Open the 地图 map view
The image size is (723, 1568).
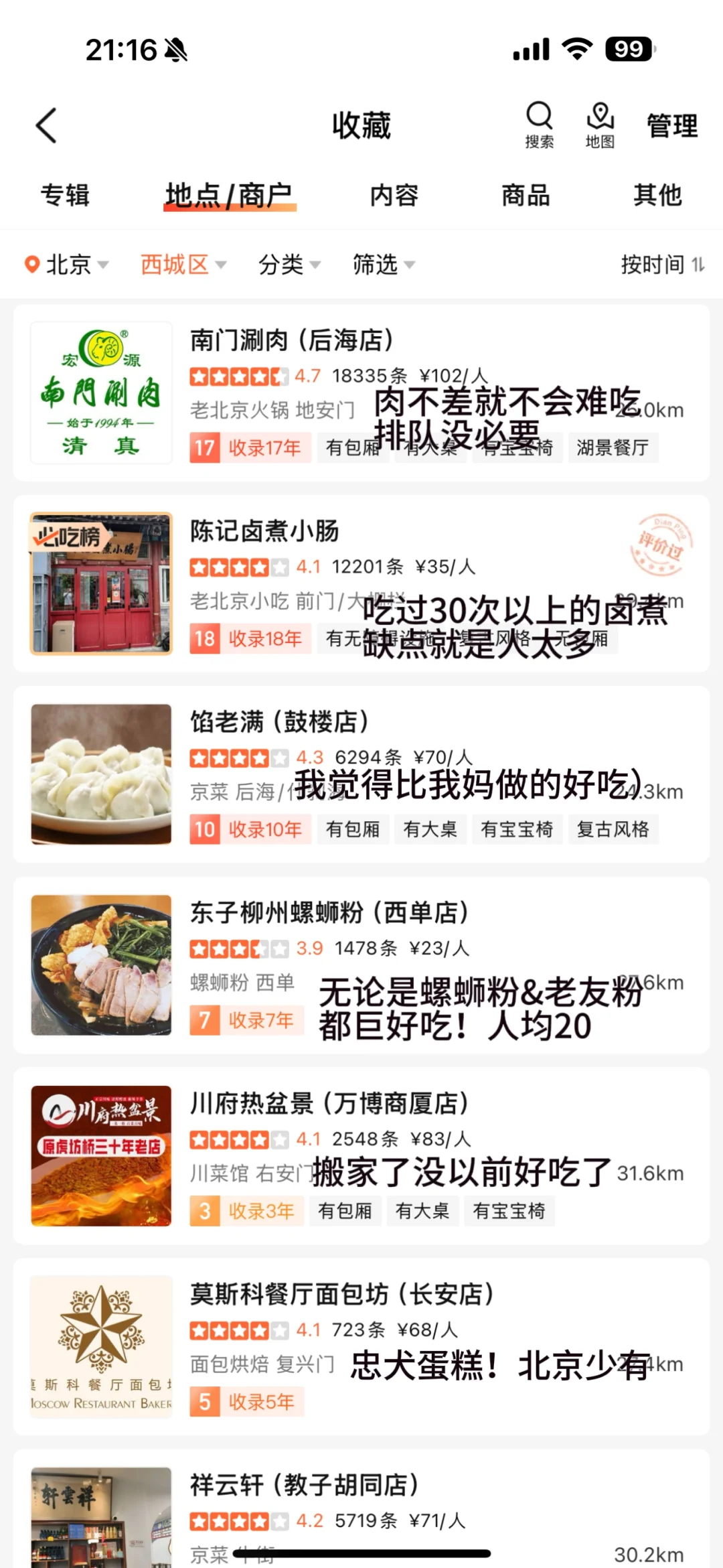pos(600,125)
